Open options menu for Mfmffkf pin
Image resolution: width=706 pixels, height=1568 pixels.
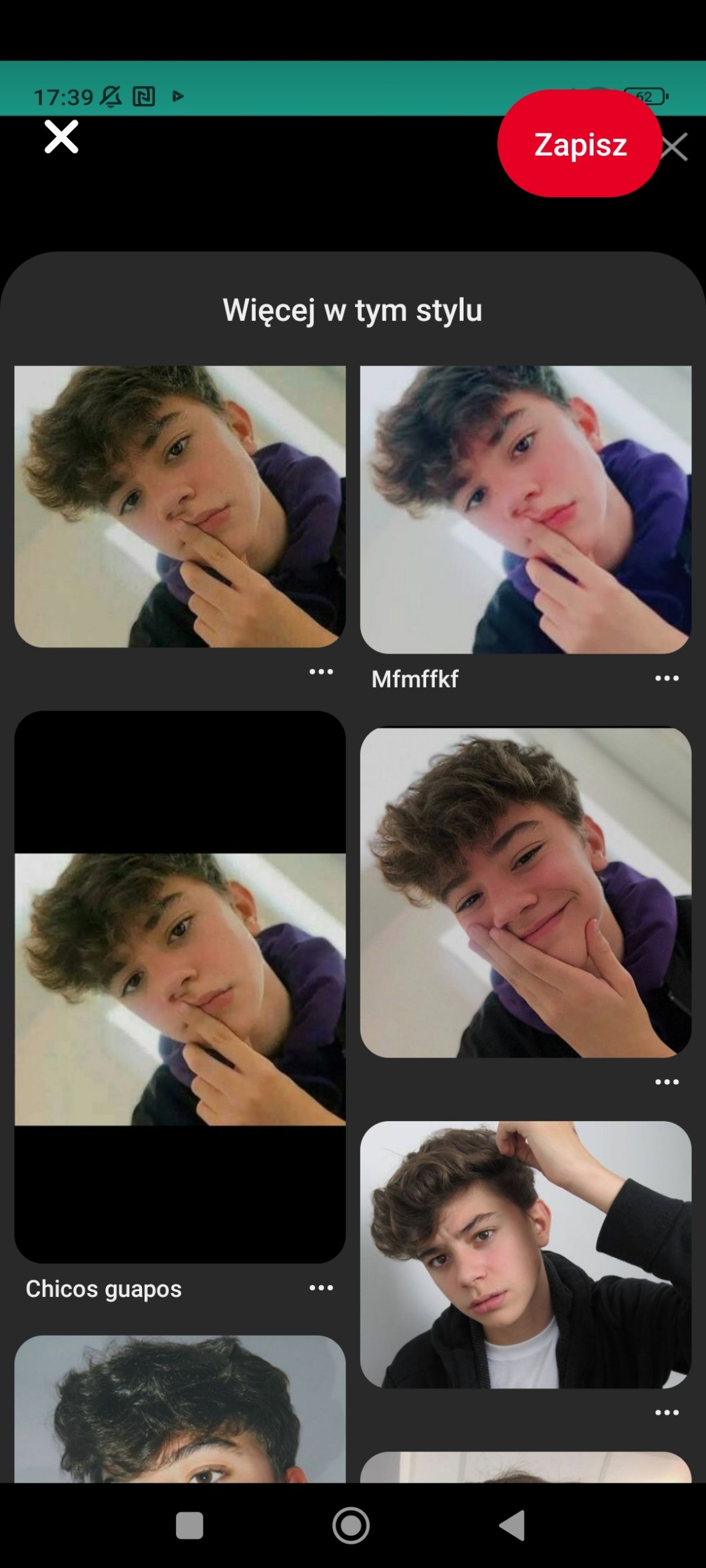coord(667,678)
